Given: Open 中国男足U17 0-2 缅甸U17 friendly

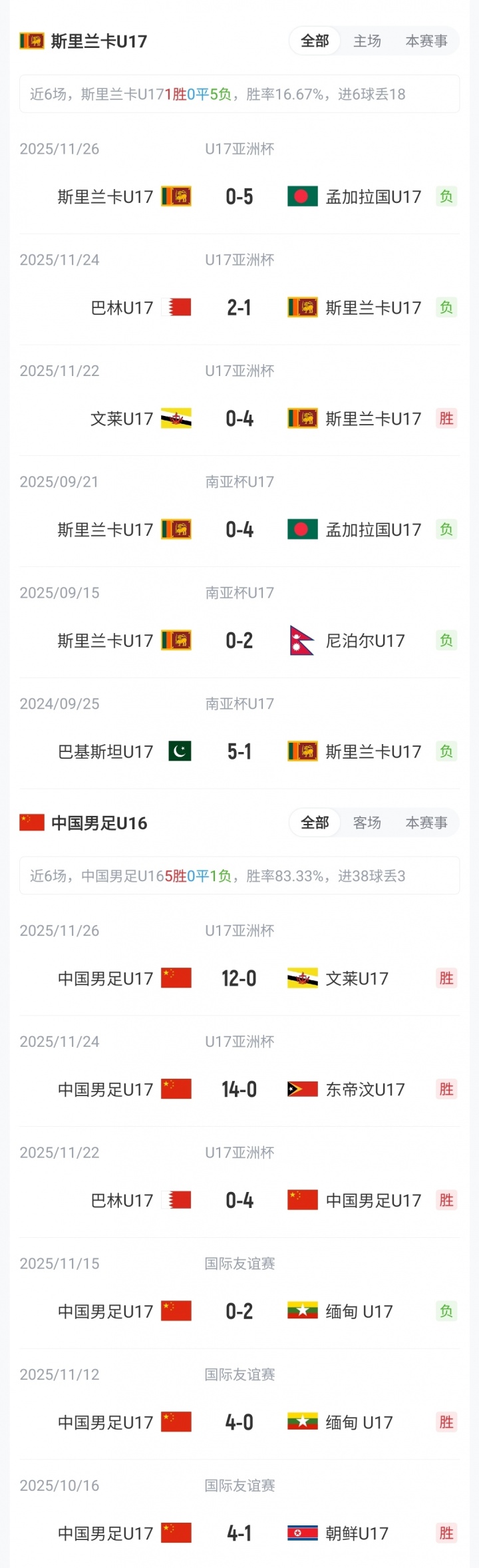Looking at the screenshot, I should [x=239, y=1312].
